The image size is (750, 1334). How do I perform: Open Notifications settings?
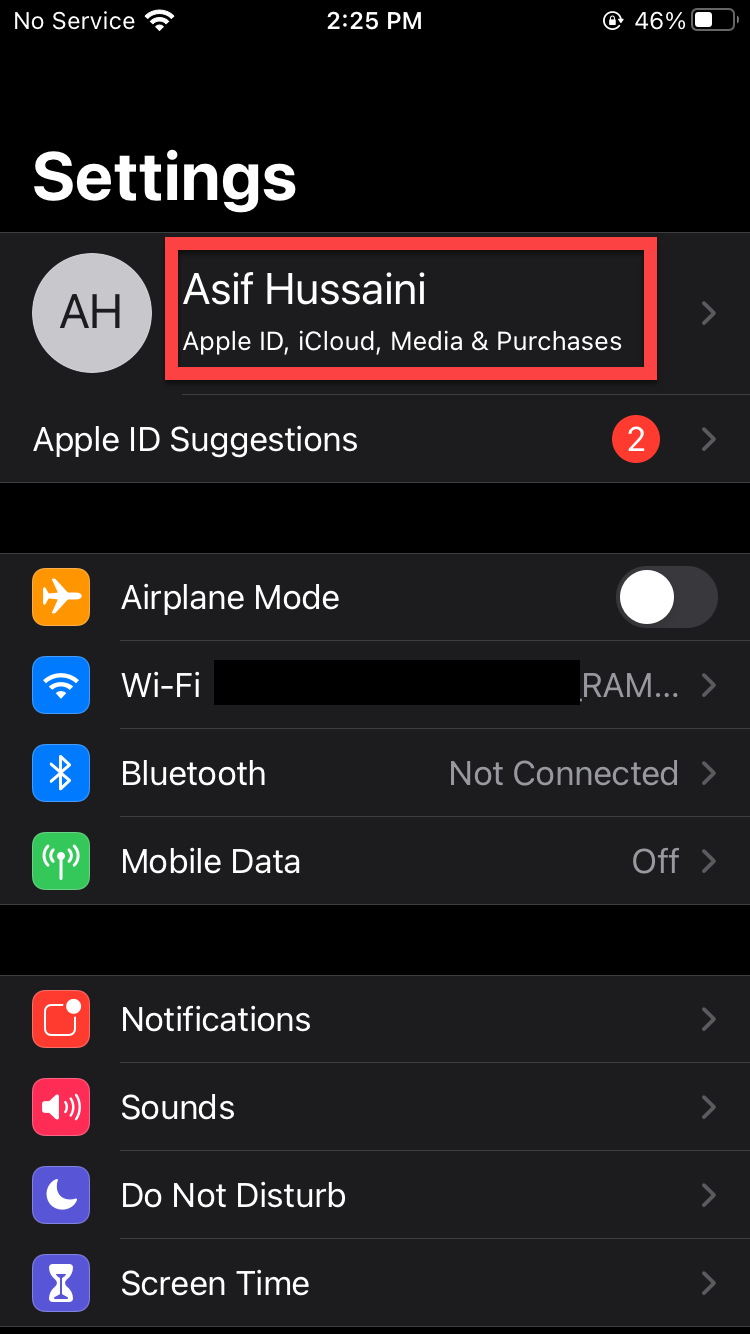pos(400,1020)
